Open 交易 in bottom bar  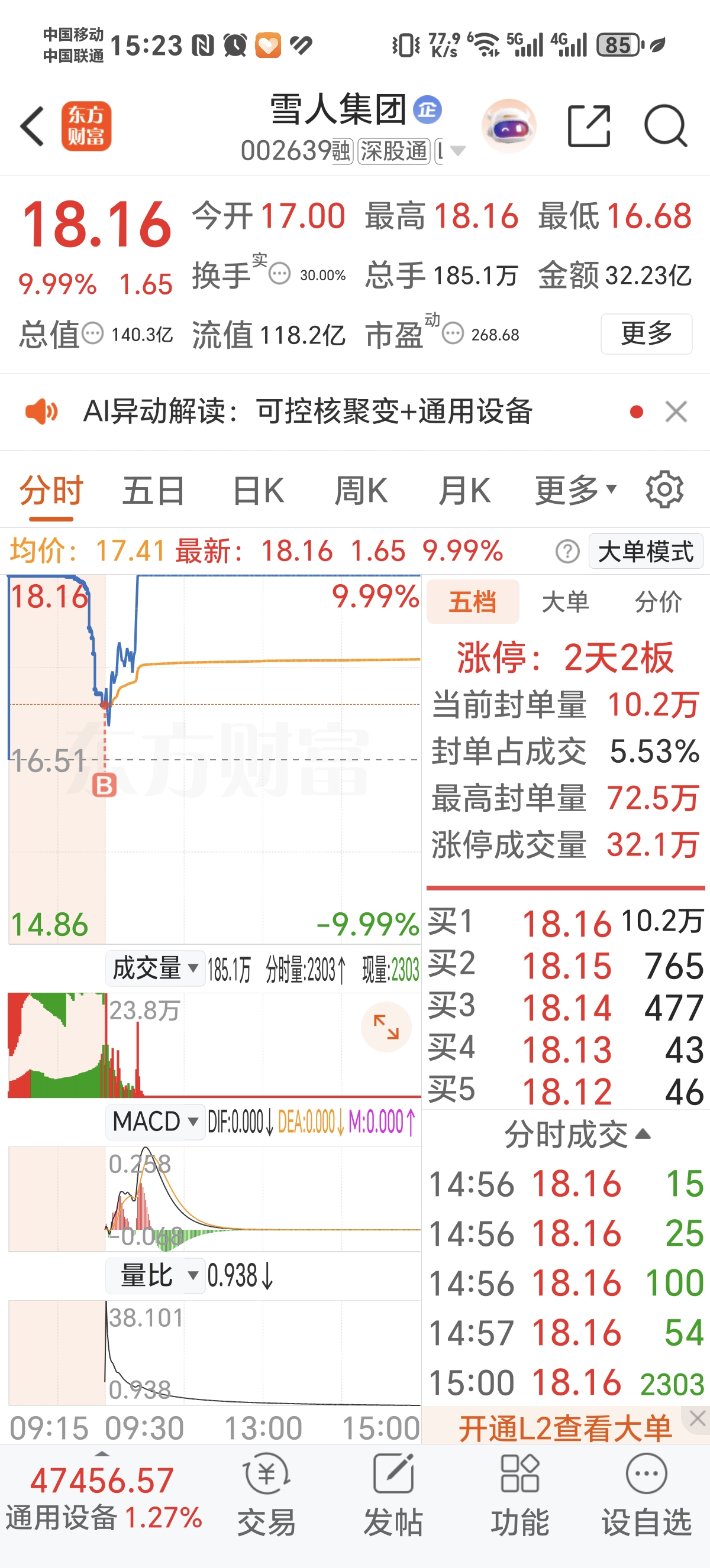tap(267, 1495)
